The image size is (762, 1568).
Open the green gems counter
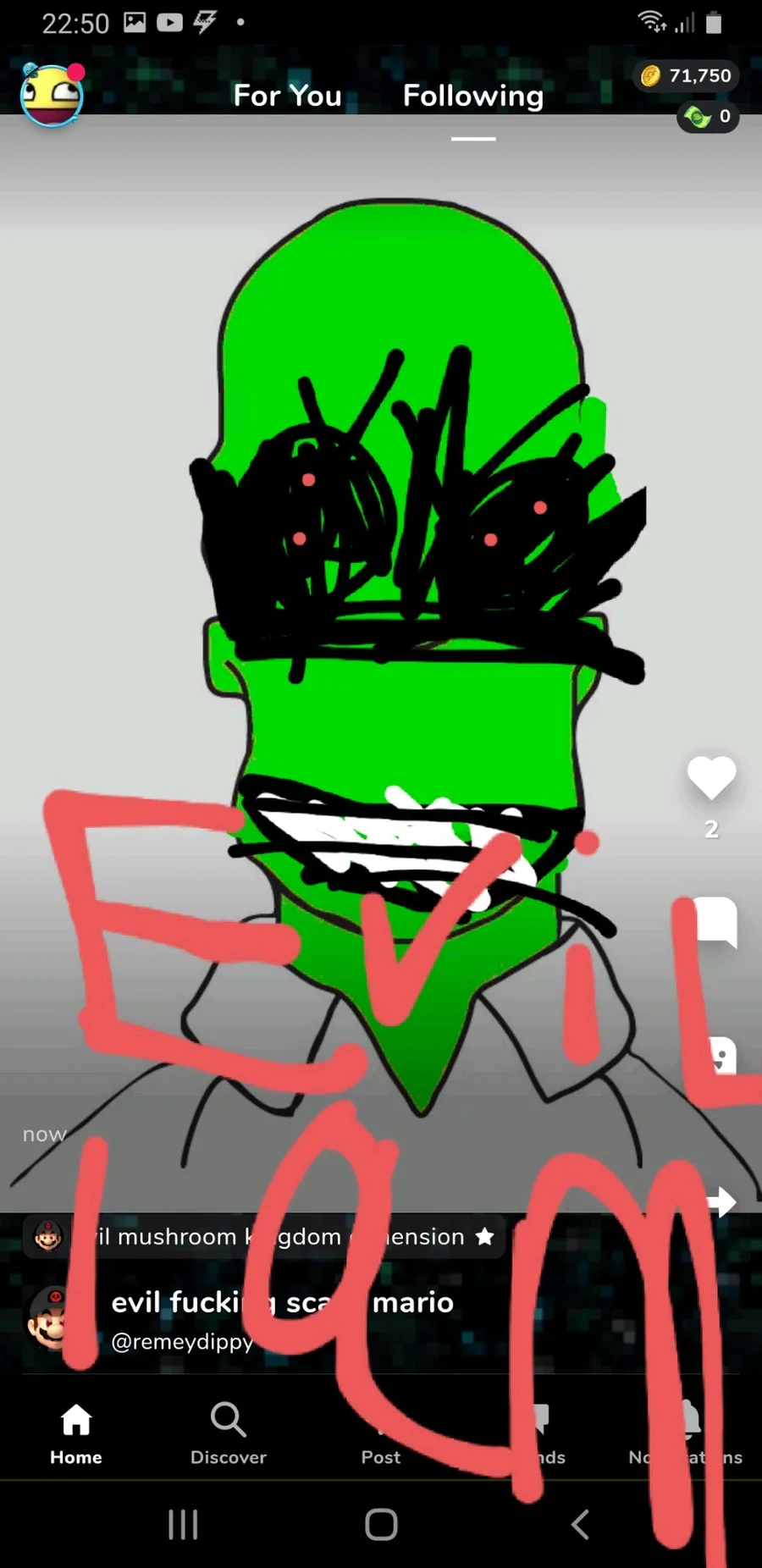pos(708,117)
